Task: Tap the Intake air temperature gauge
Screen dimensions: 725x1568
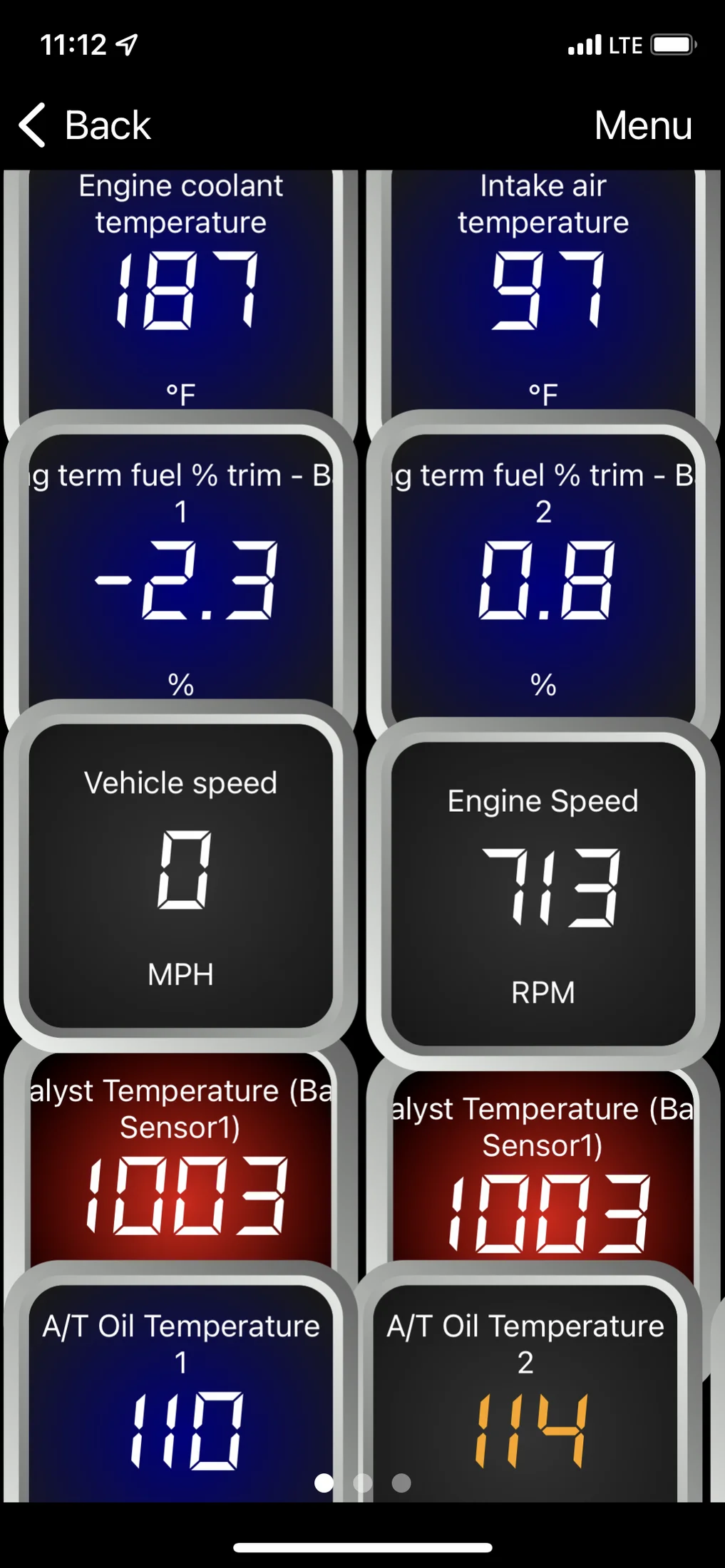Action: 543,289
